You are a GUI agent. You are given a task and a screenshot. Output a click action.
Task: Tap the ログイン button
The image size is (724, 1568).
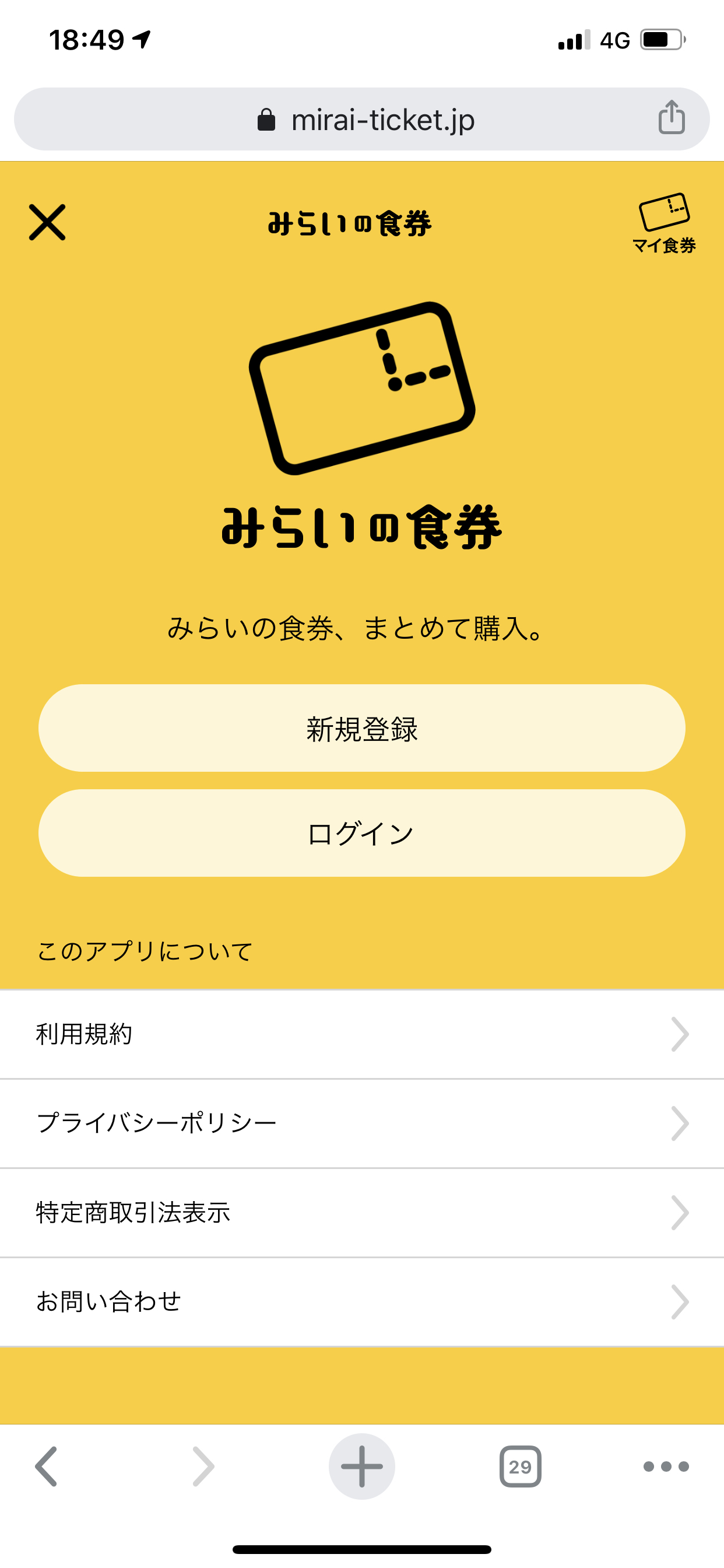click(362, 832)
